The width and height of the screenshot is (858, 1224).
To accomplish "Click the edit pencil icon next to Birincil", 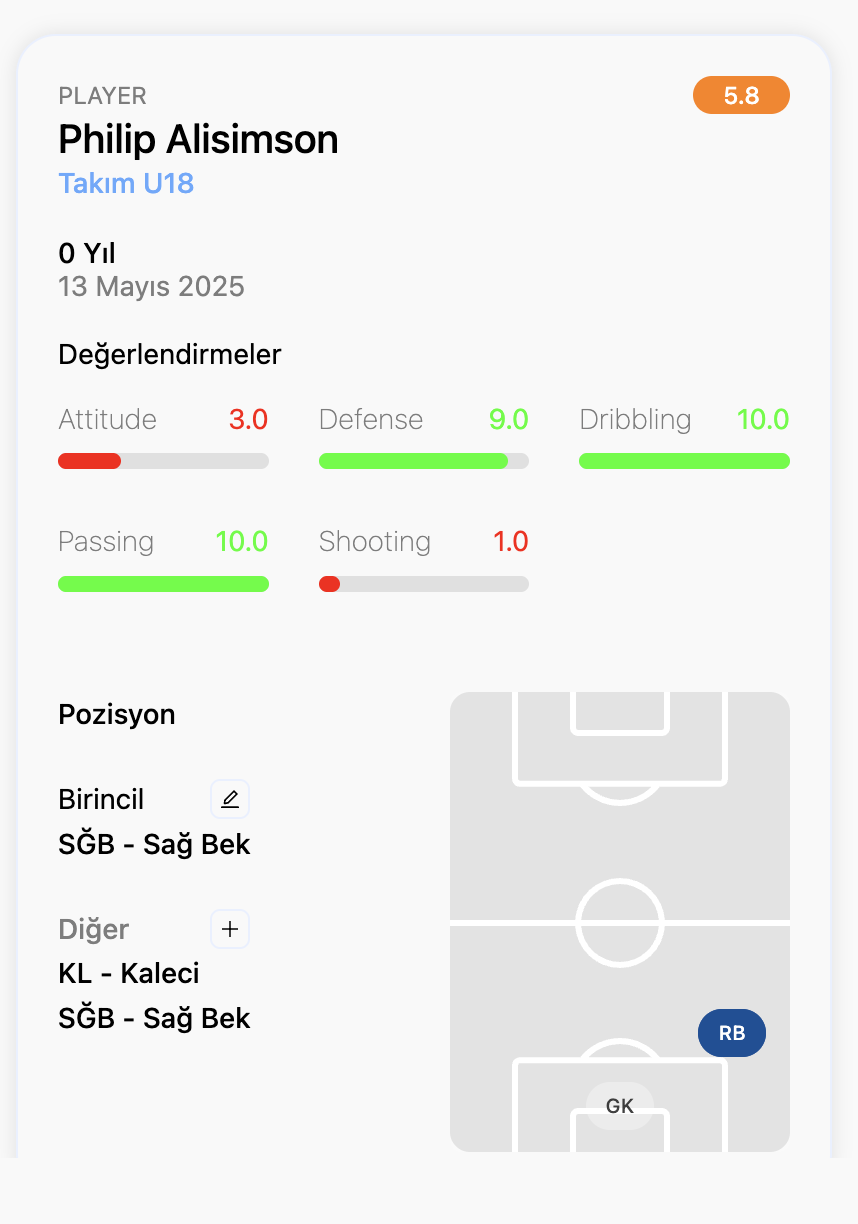I will pyautogui.click(x=229, y=798).
